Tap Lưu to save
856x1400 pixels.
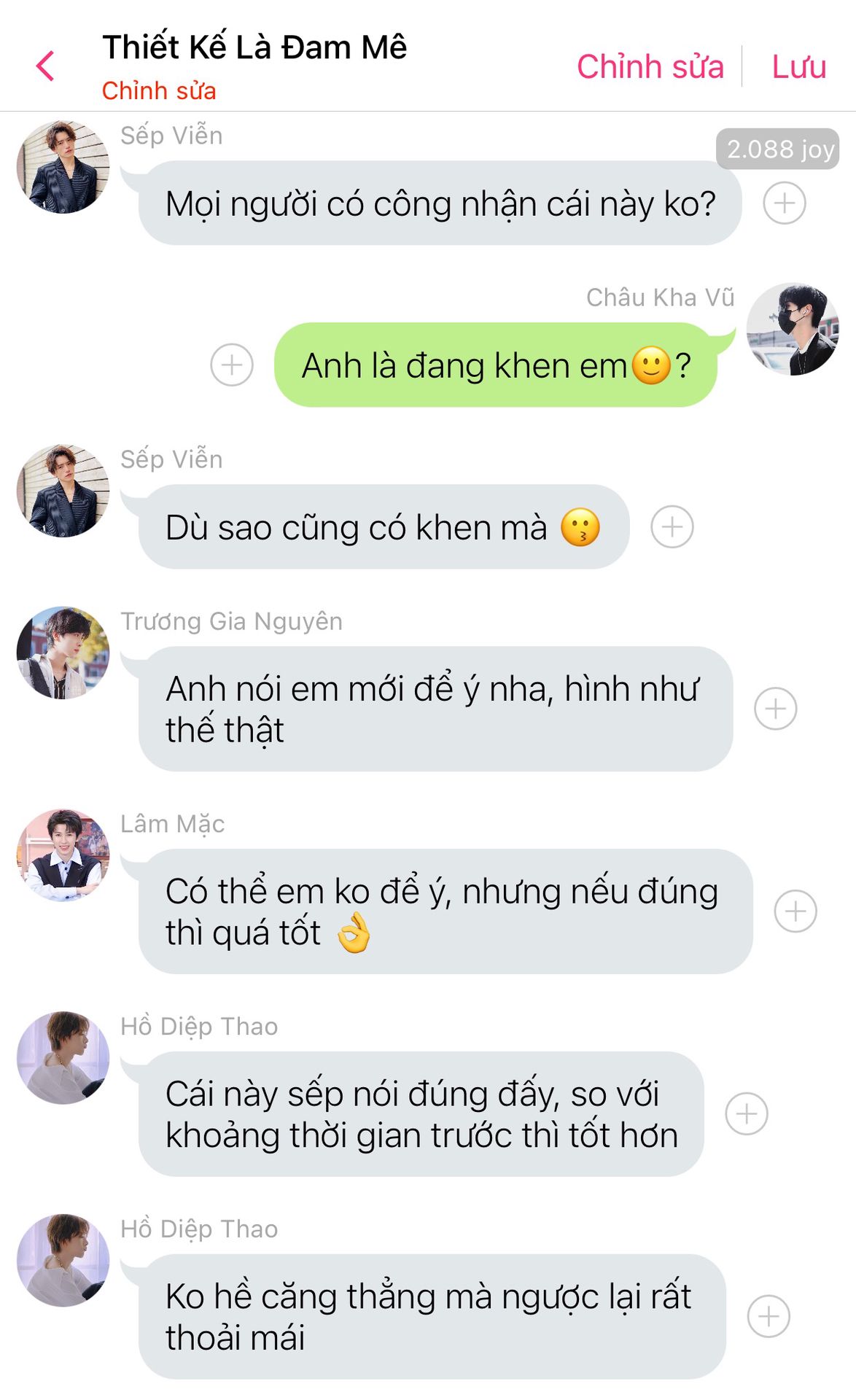click(x=798, y=67)
